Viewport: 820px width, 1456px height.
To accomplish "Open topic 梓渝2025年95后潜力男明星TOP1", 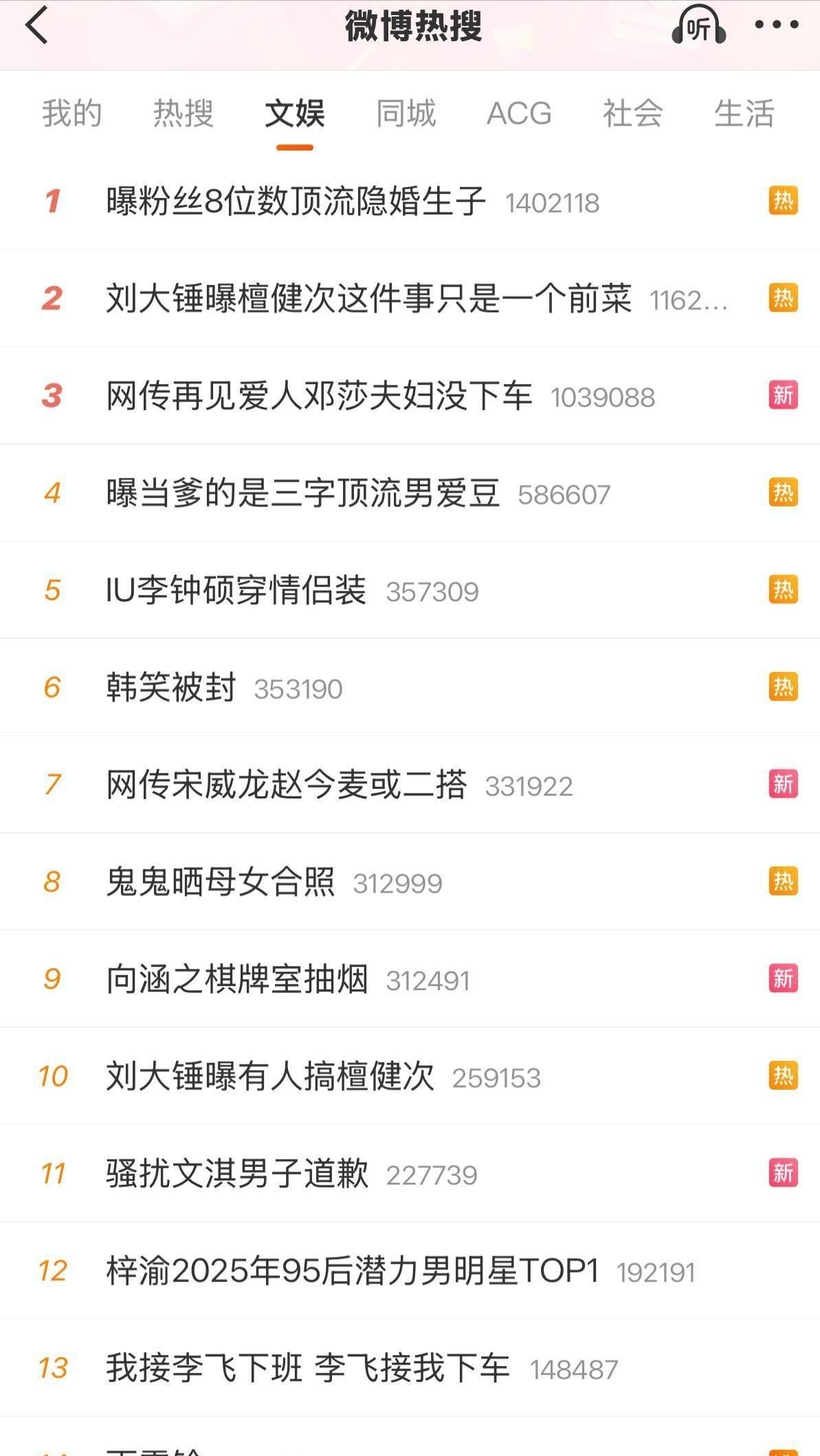I will point(352,1271).
